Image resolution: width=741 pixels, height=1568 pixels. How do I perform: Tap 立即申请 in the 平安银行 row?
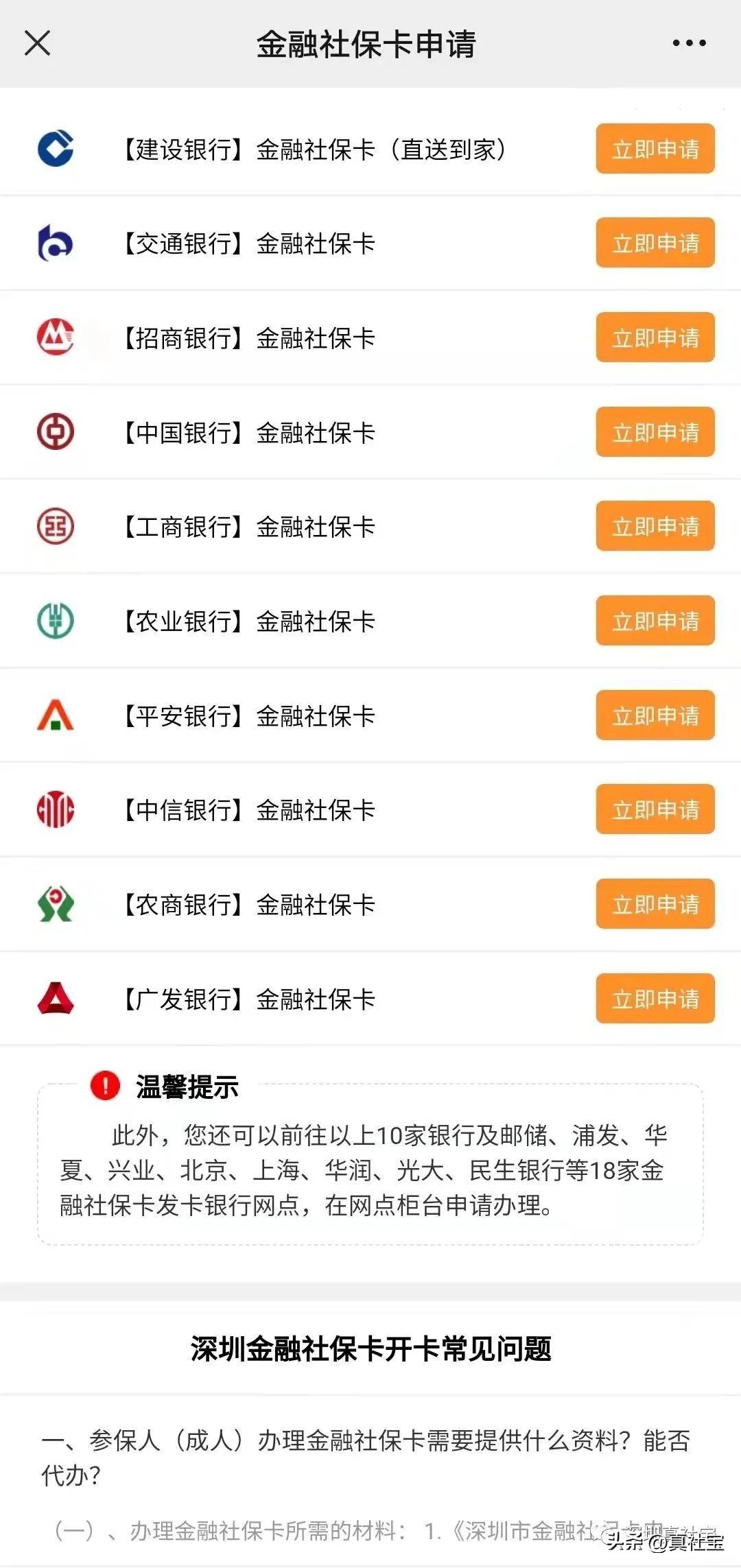coord(655,715)
